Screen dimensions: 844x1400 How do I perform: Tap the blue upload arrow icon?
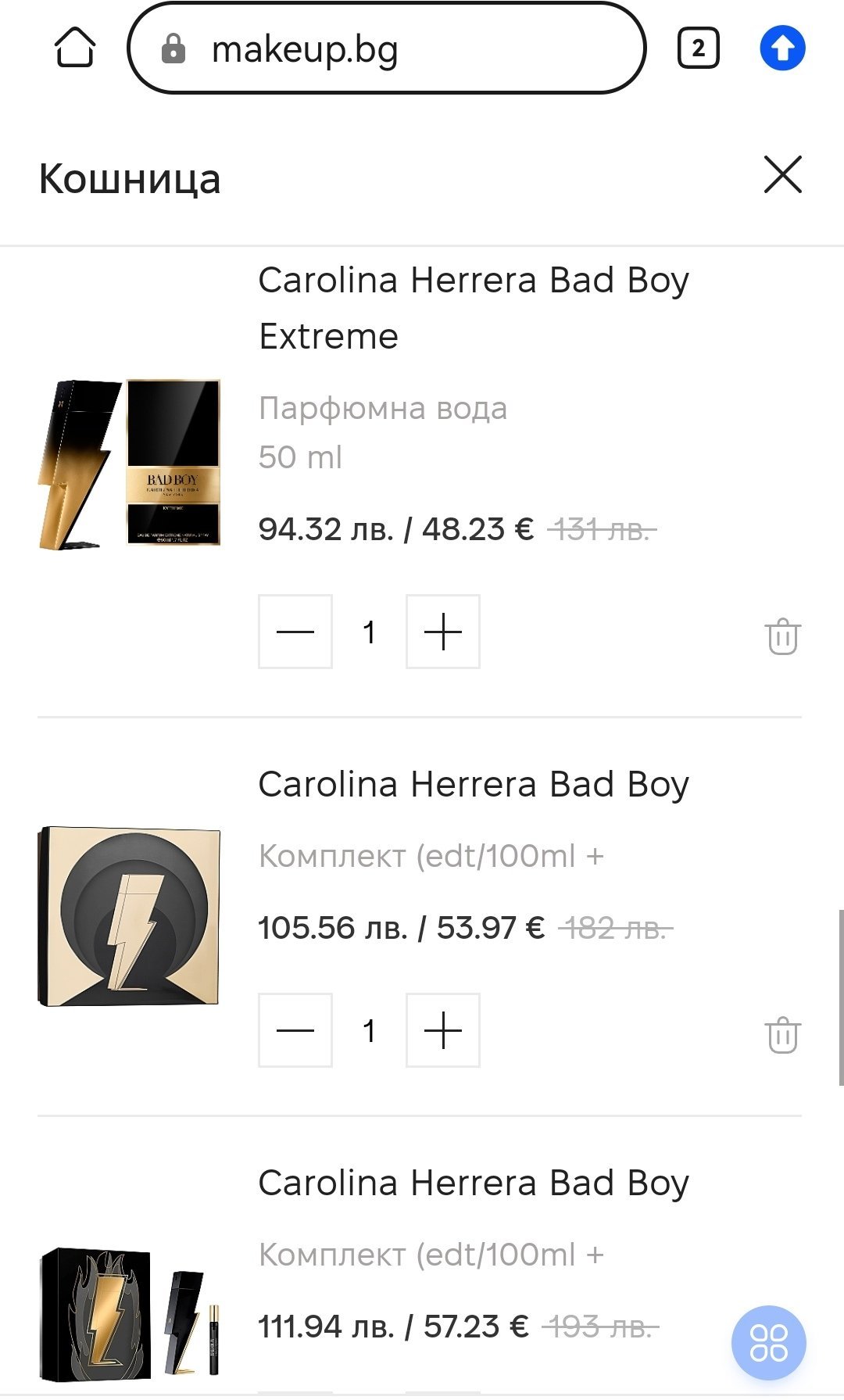pyautogui.click(x=782, y=48)
